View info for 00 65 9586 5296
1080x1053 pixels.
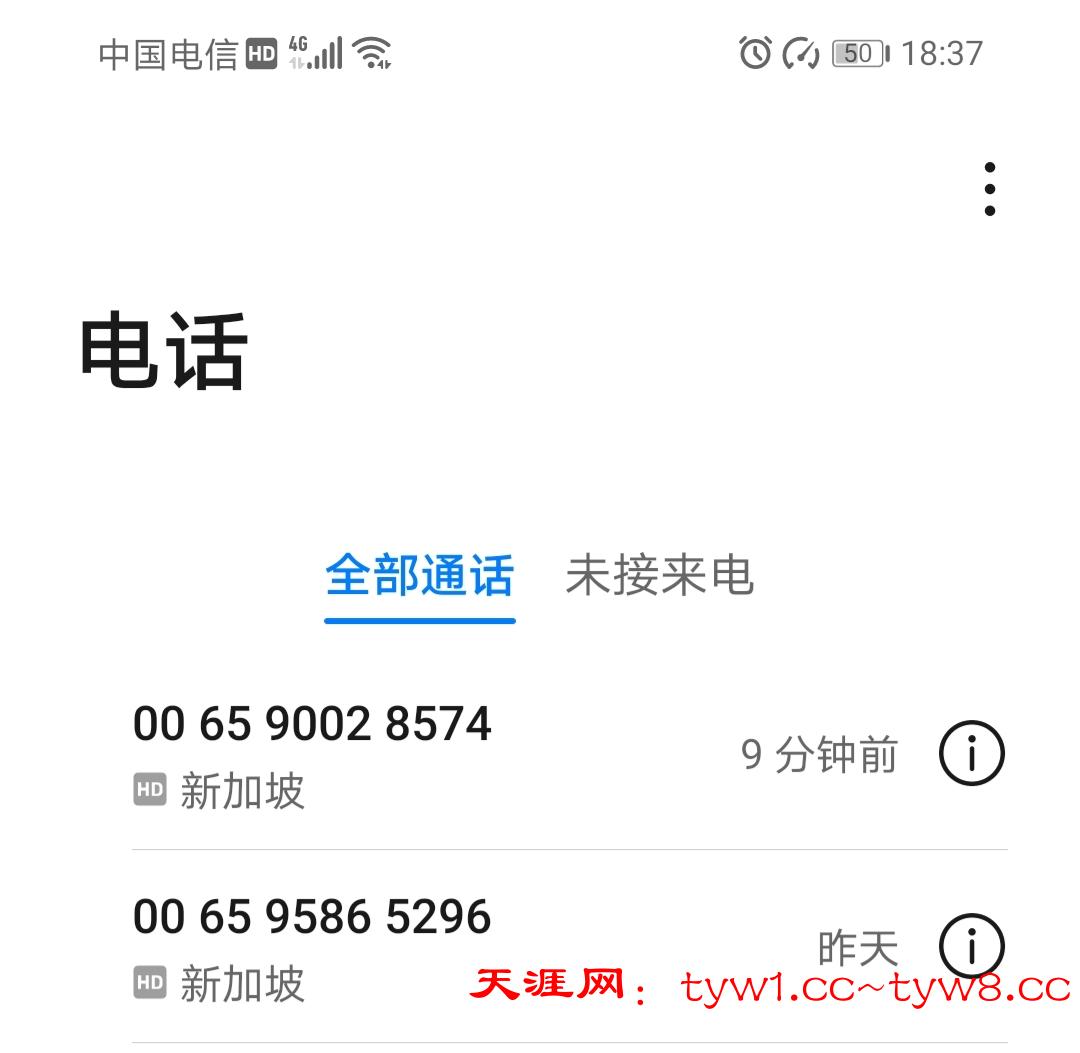[x=971, y=945]
